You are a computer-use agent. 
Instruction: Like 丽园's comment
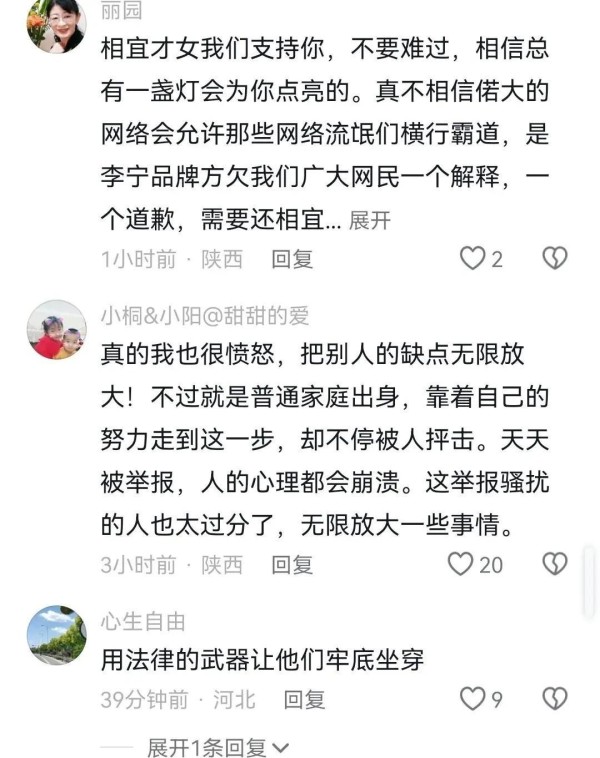(x=472, y=259)
